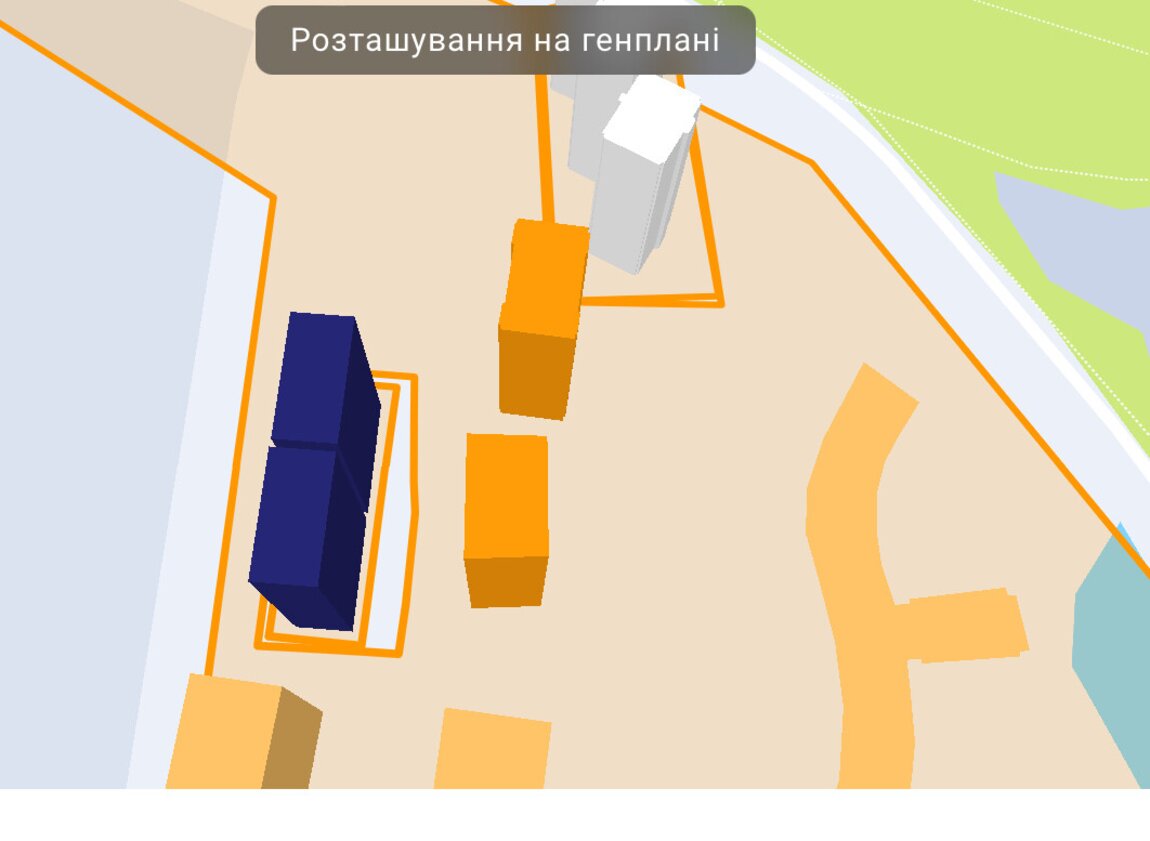Viewport: 1150px width, 841px height.
Task: Tap the 'Розташування на генплані' label
Action: click(505, 40)
